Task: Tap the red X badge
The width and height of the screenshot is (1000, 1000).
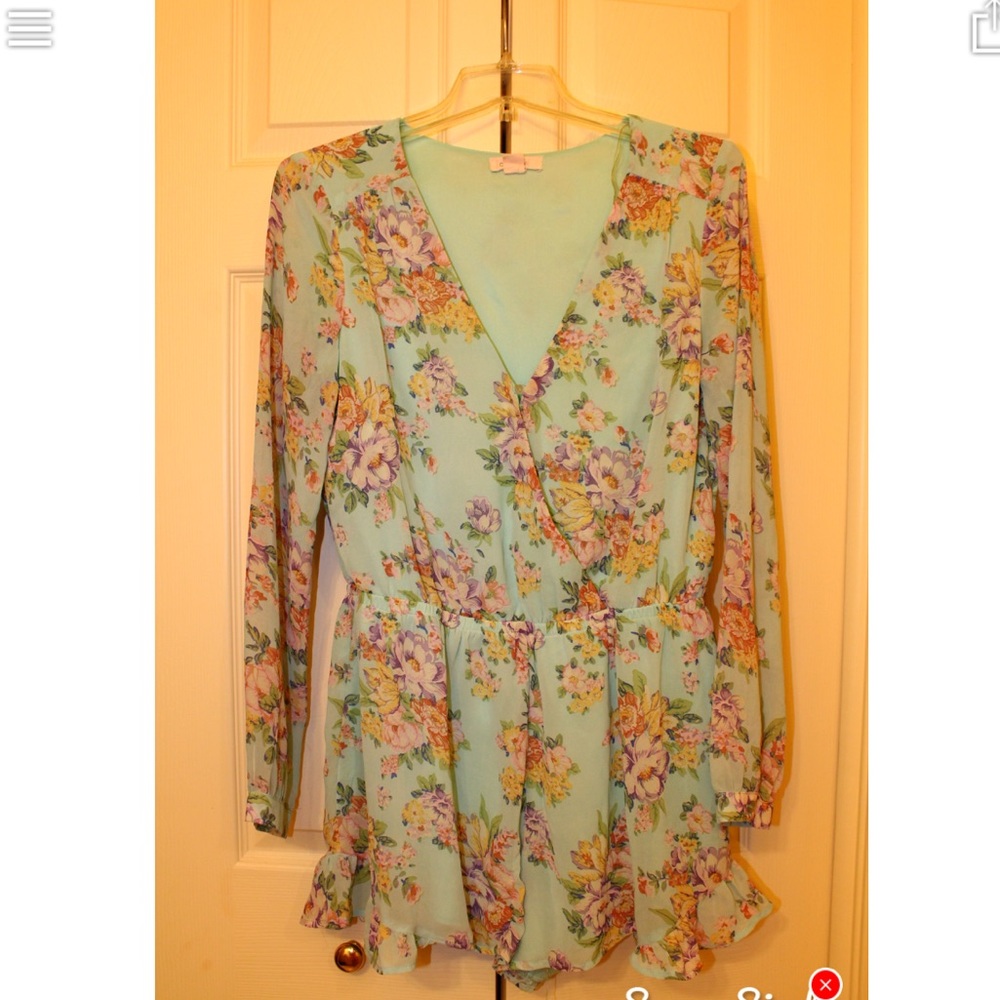Action: pyautogui.click(x=825, y=985)
